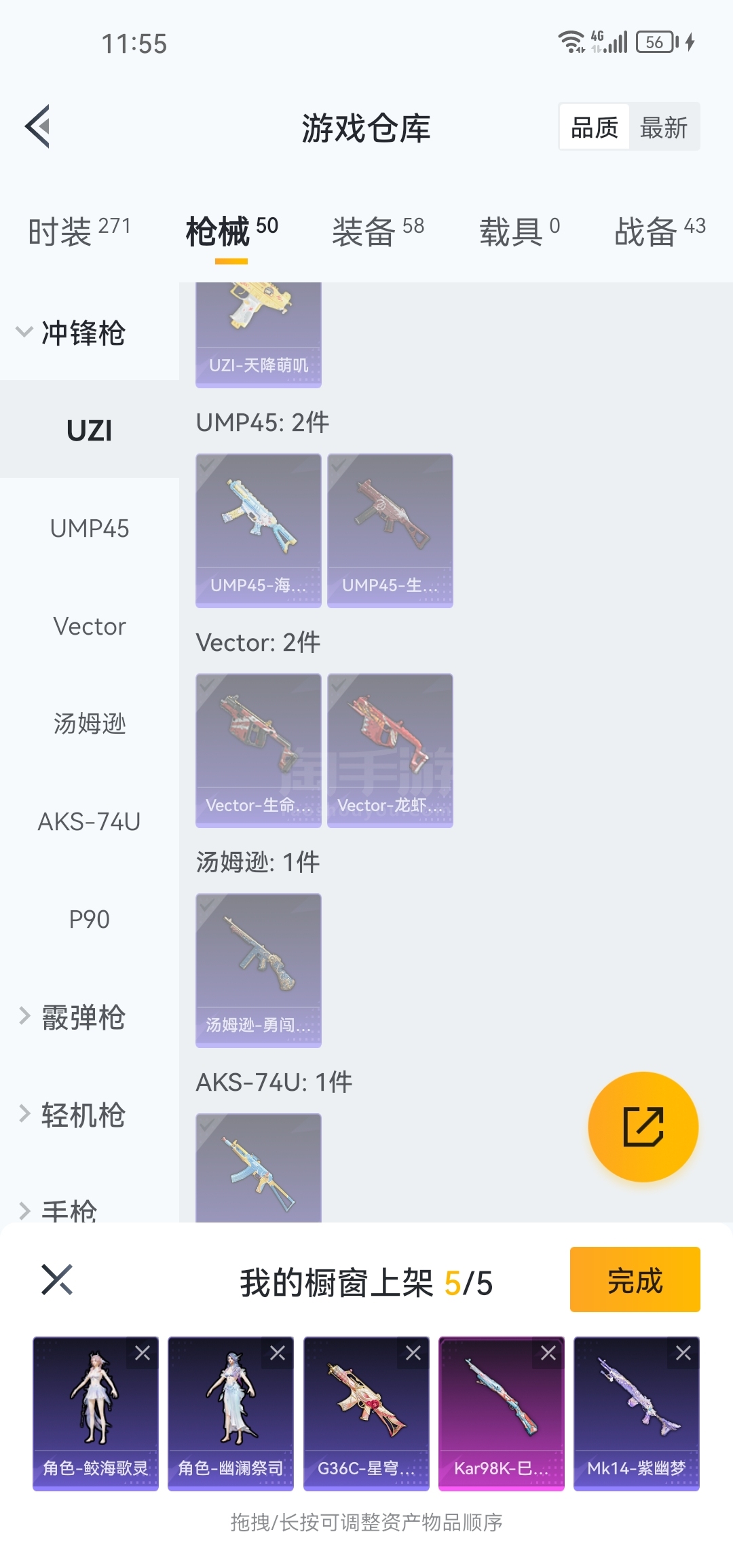Switch to the 战备 tab
Viewport: 733px width, 1568px height.
pyautogui.click(x=659, y=231)
